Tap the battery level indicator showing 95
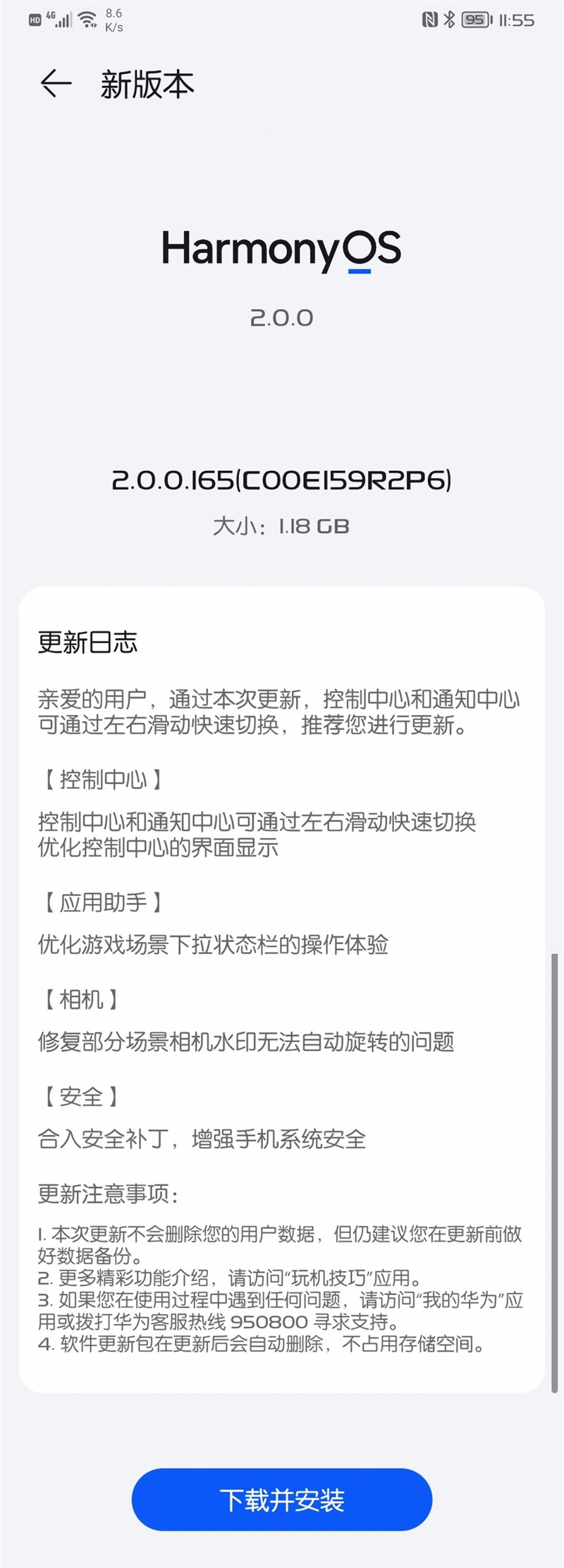564x1568 pixels. tap(474, 20)
